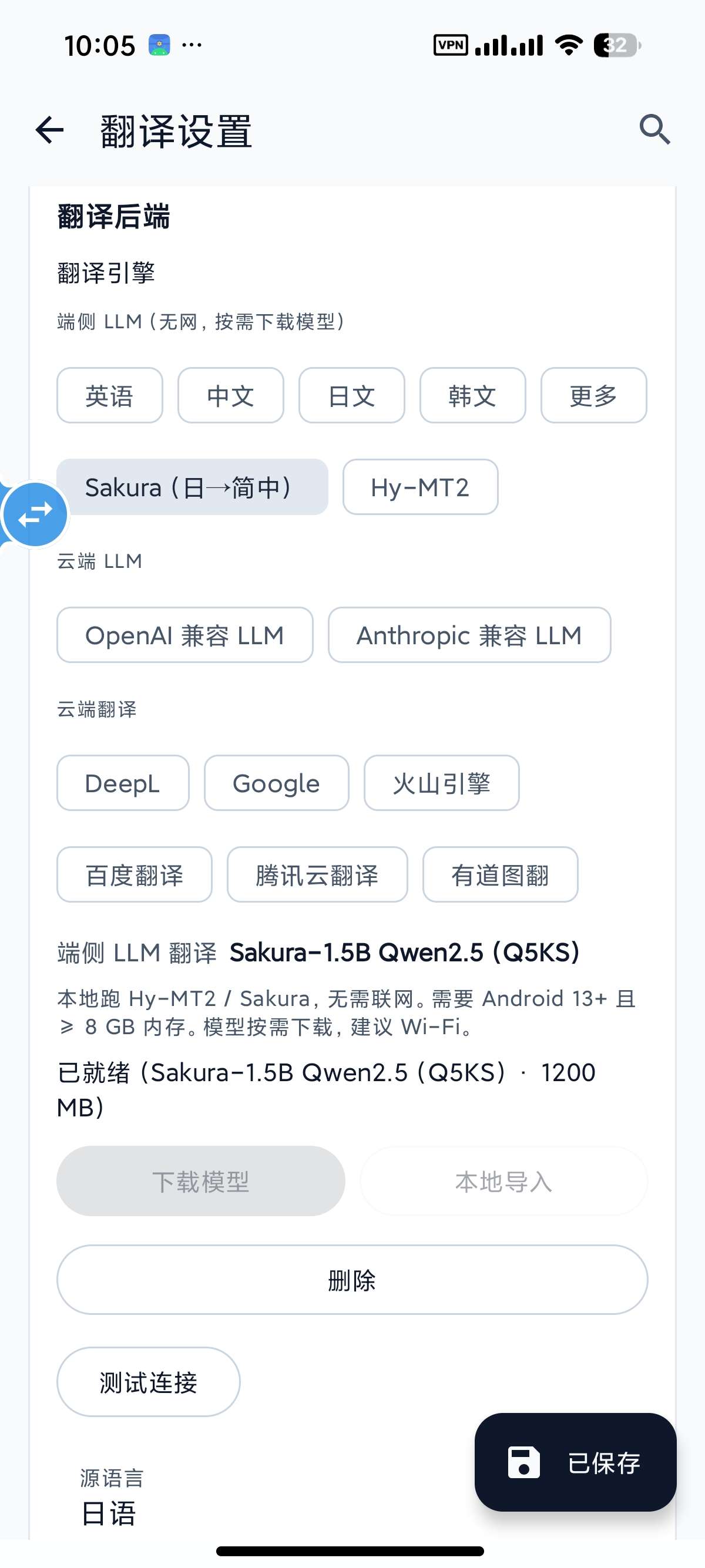
Task: Select 有道图翻 engine
Action: 501,874
